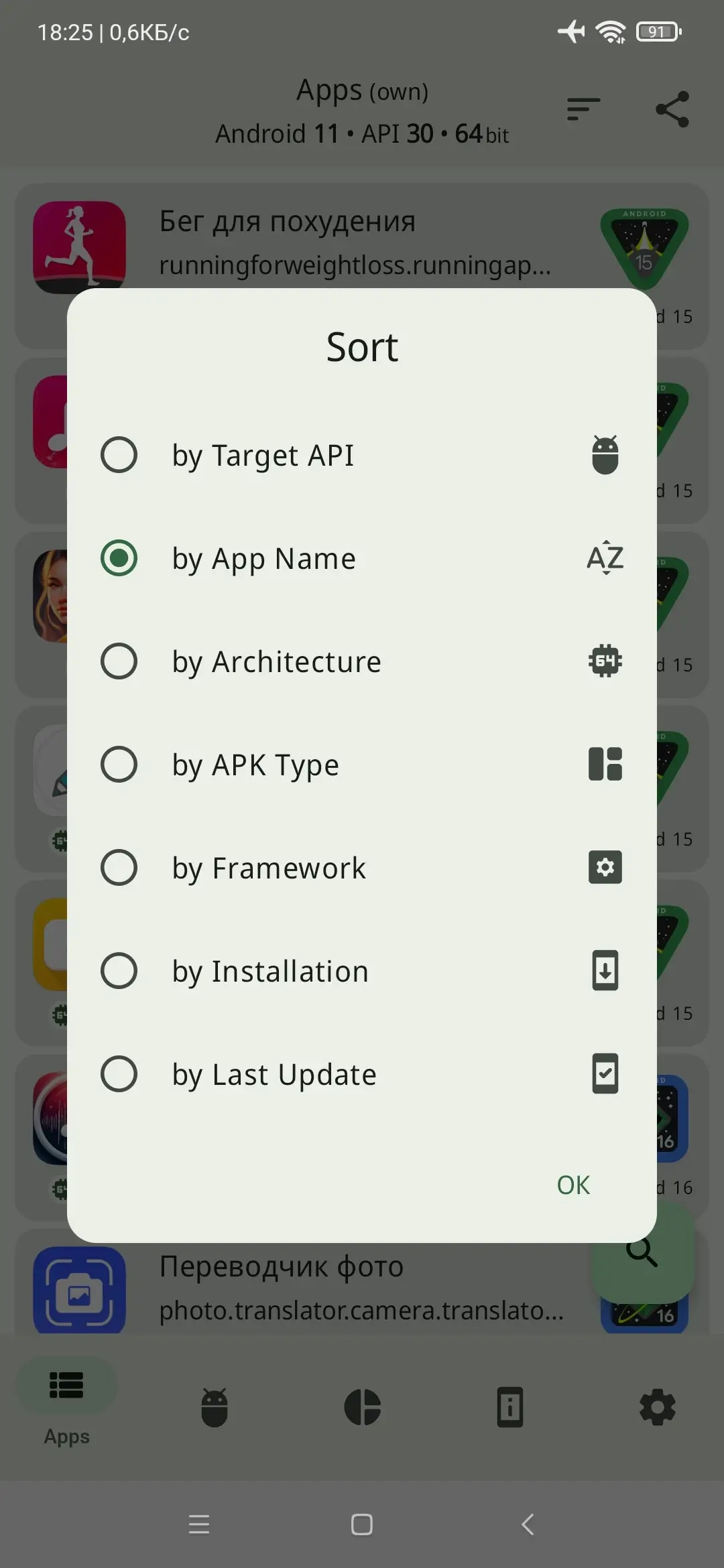Viewport: 724px width, 1568px height.
Task: Confirm the sort dialog with OK
Action: coord(573,1185)
